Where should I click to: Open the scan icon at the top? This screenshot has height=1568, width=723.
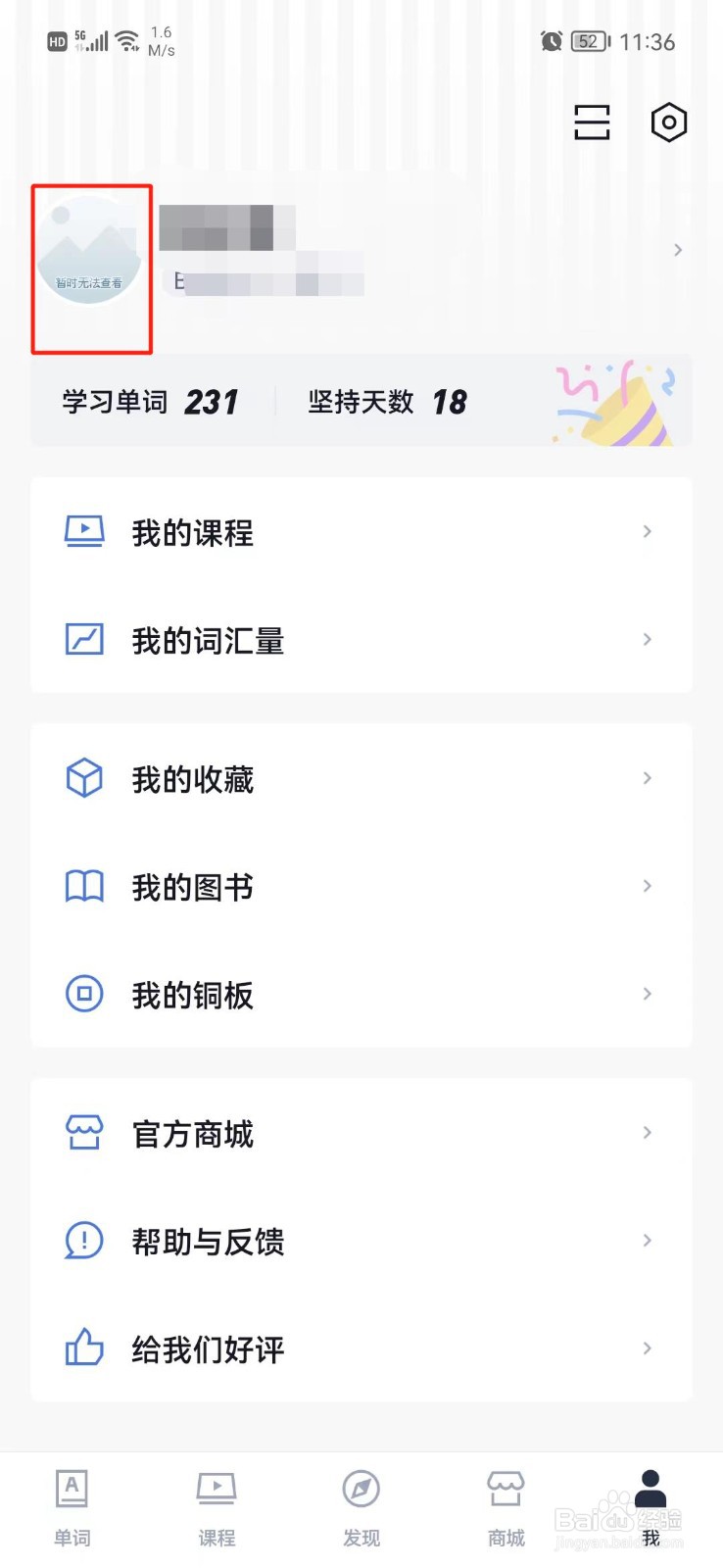point(592,122)
